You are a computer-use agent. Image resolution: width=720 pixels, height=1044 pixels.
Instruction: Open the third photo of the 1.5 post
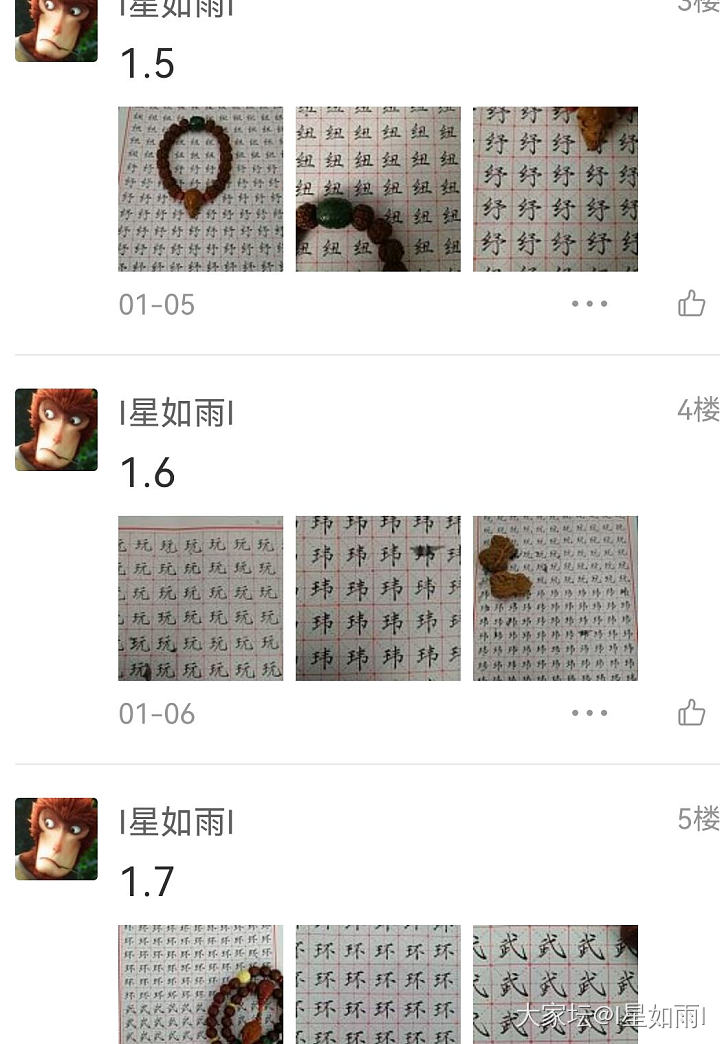[x=555, y=189]
